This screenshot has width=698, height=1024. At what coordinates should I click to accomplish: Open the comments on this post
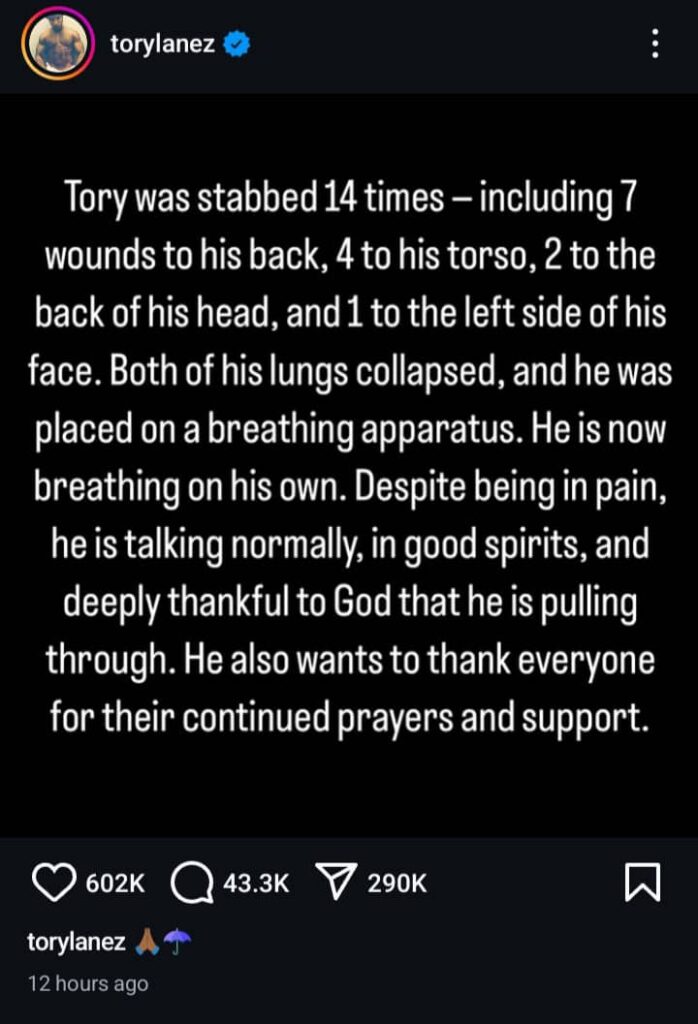(x=191, y=883)
